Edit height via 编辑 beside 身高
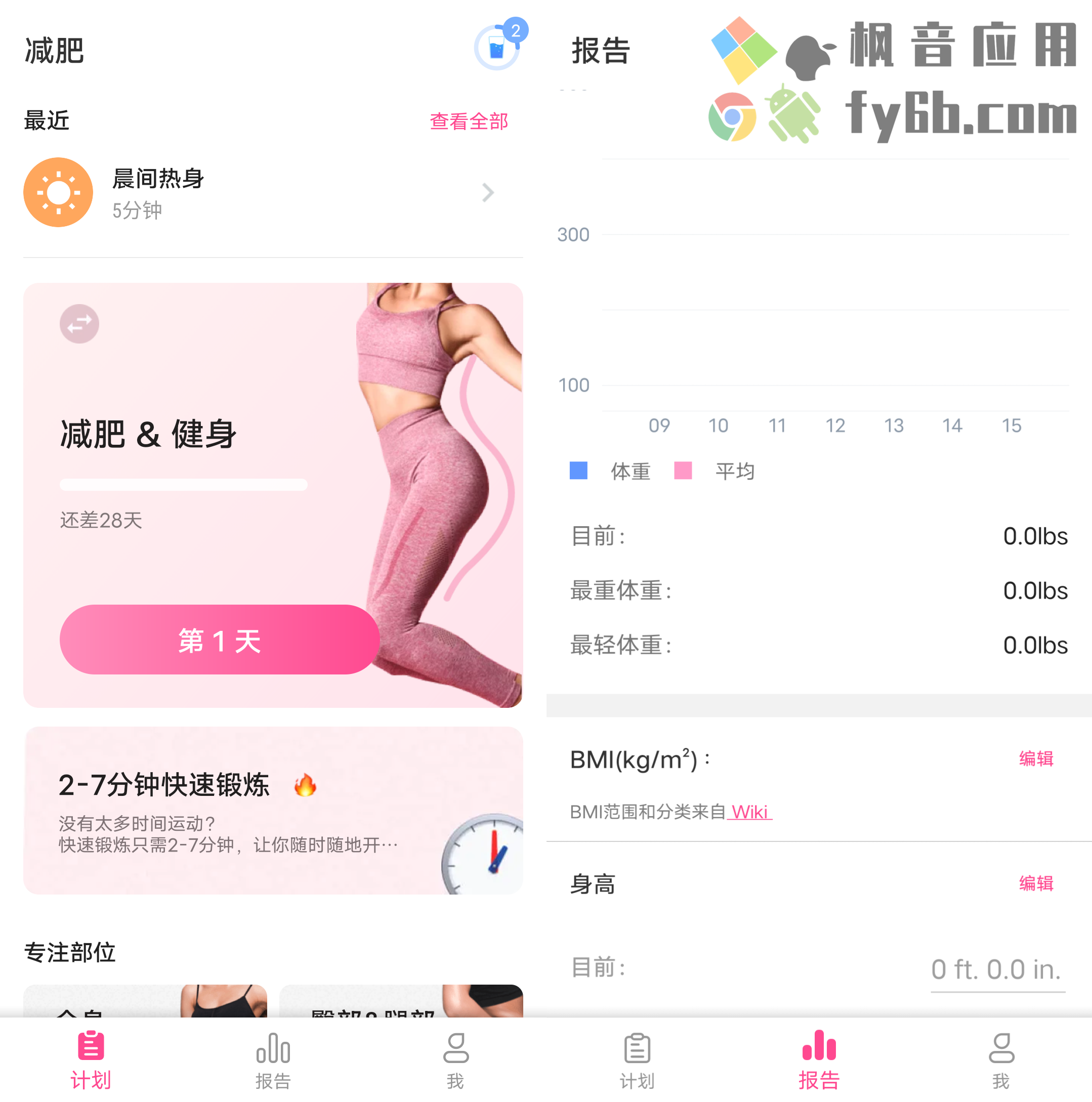 (x=1035, y=883)
